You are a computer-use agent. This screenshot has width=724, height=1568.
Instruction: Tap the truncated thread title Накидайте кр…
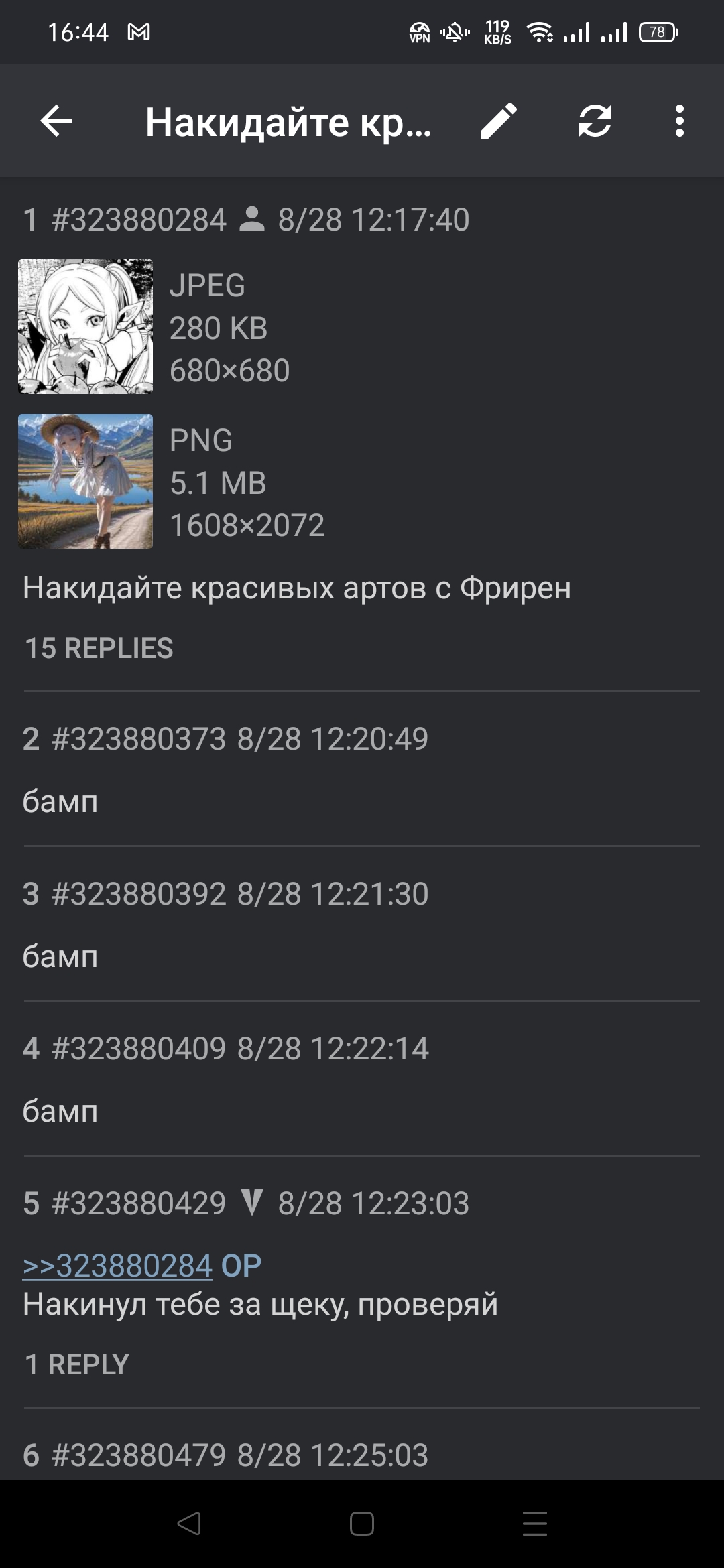(x=288, y=123)
